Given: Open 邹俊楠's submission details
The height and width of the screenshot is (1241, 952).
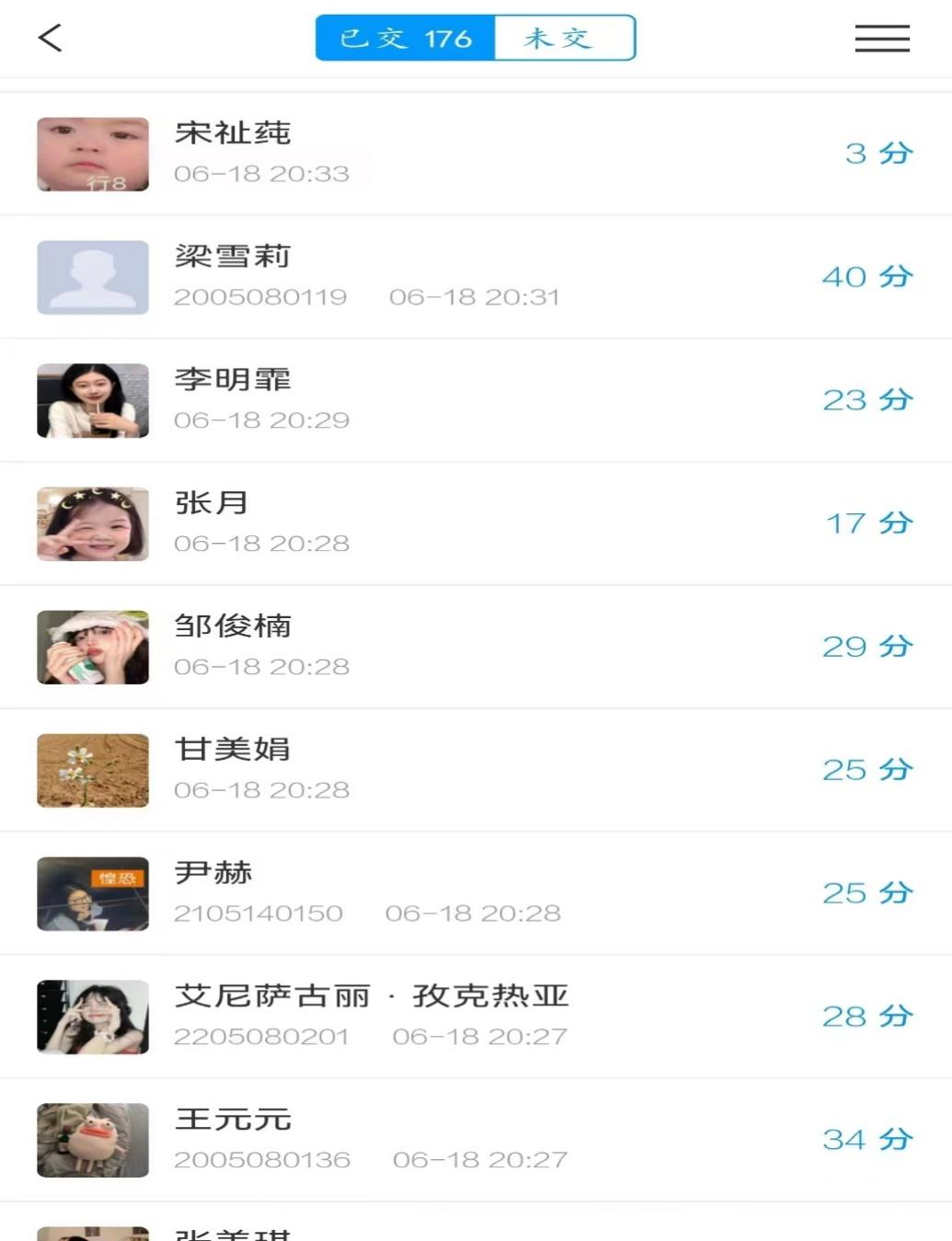Looking at the screenshot, I should click(x=476, y=647).
